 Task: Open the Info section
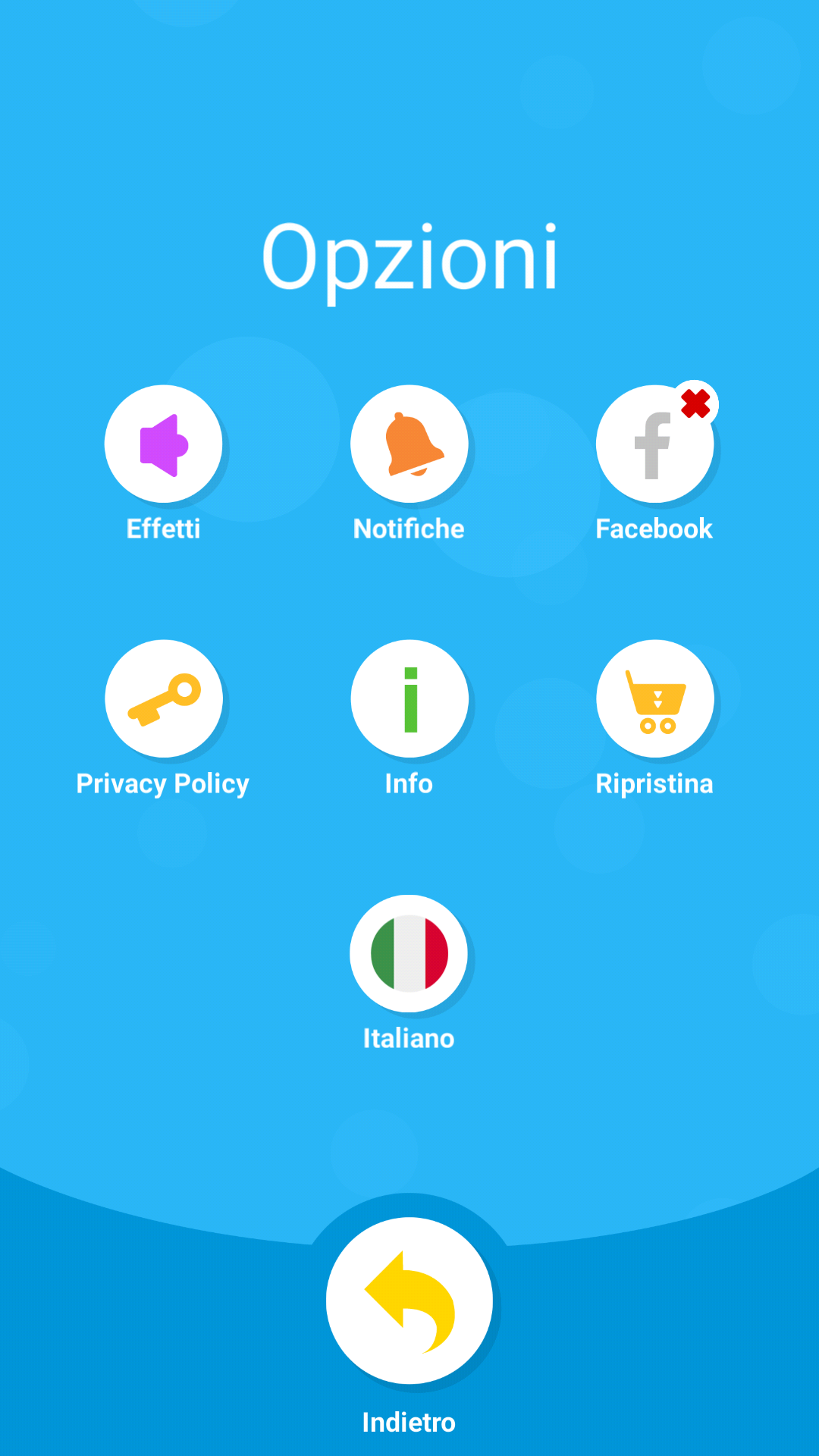pos(409,698)
